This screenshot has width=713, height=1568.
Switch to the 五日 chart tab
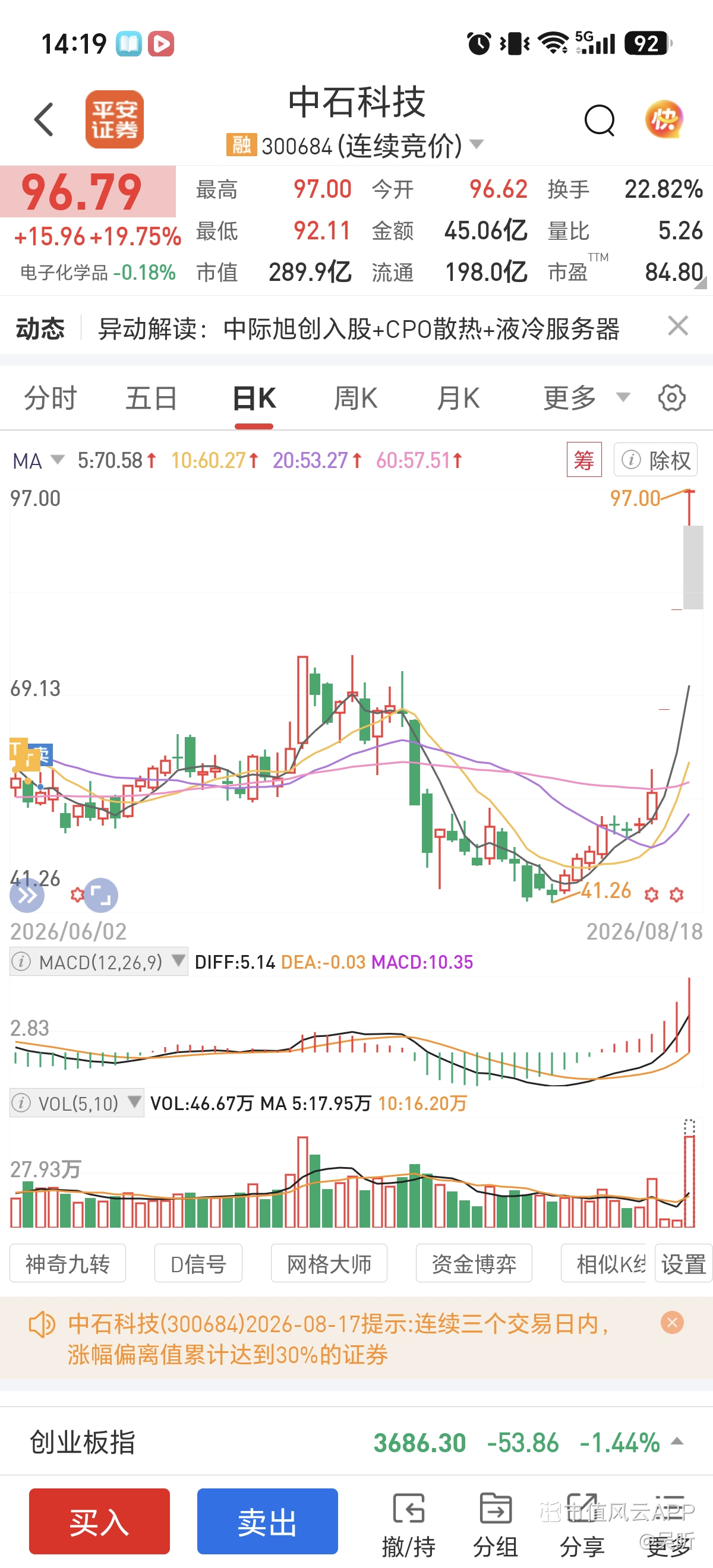tap(151, 398)
